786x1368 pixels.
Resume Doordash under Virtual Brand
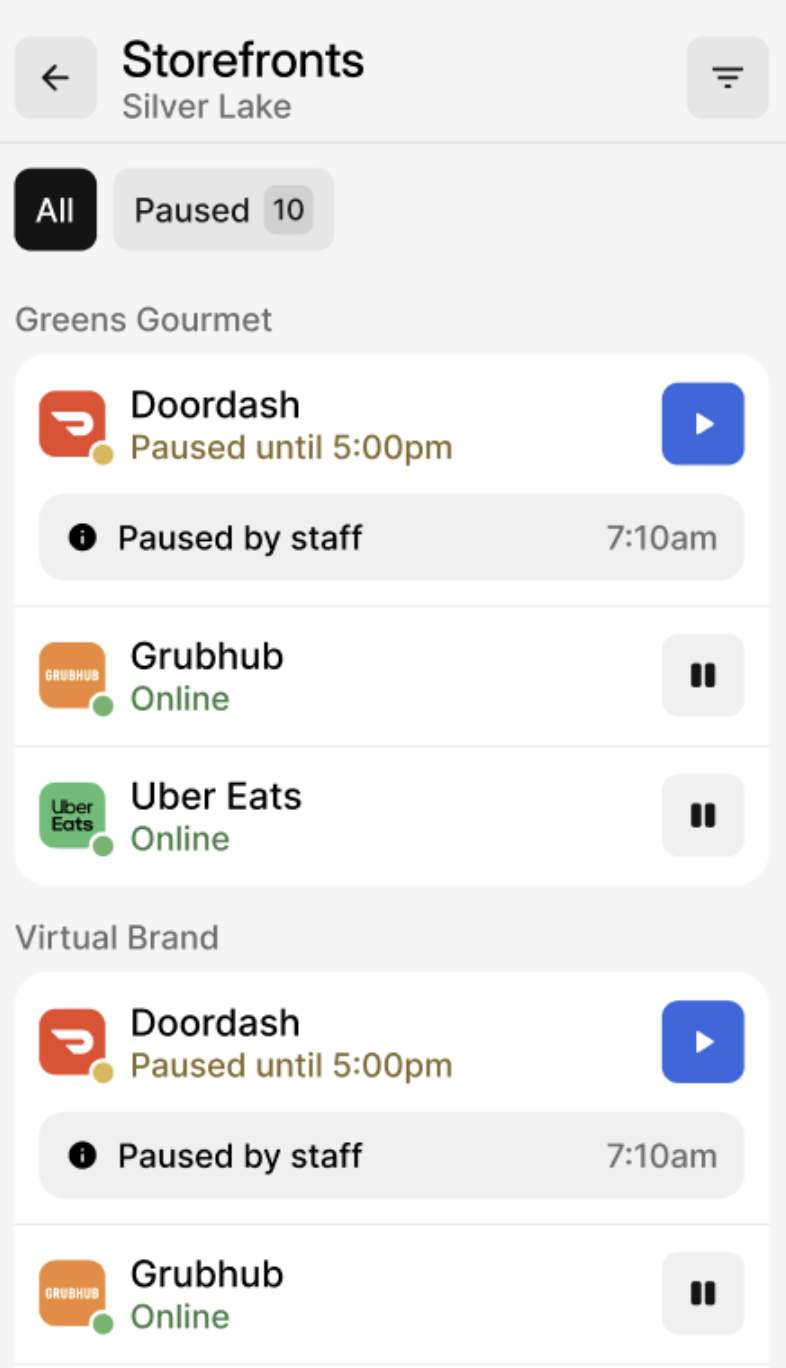pyautogui.click(x=703, y=1042)
